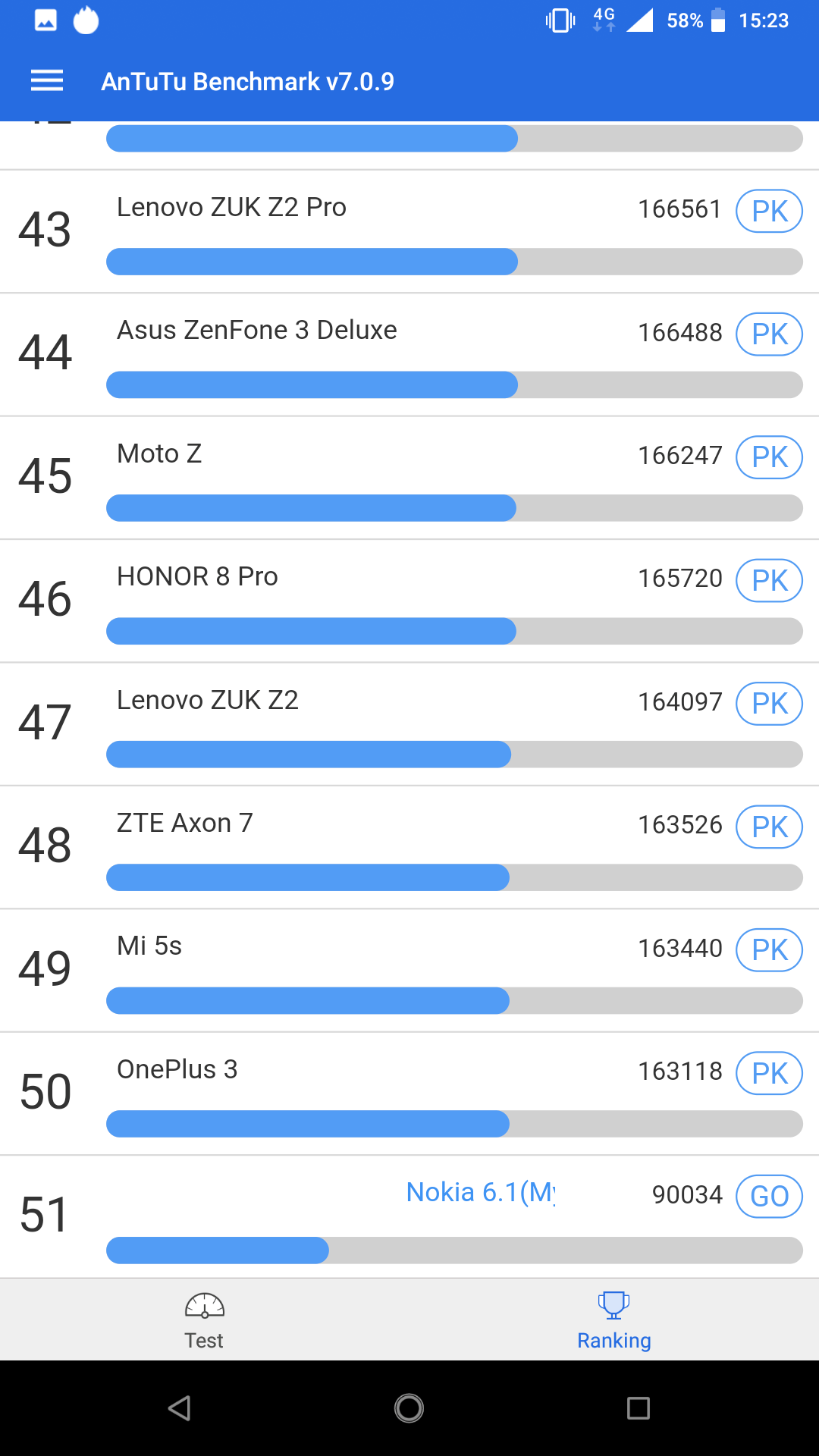This screenshot has height=1456, width=819.
Task: Tap PK for Lenovo ZUK Z2 (rank 47)
Action: coord(769,704)
